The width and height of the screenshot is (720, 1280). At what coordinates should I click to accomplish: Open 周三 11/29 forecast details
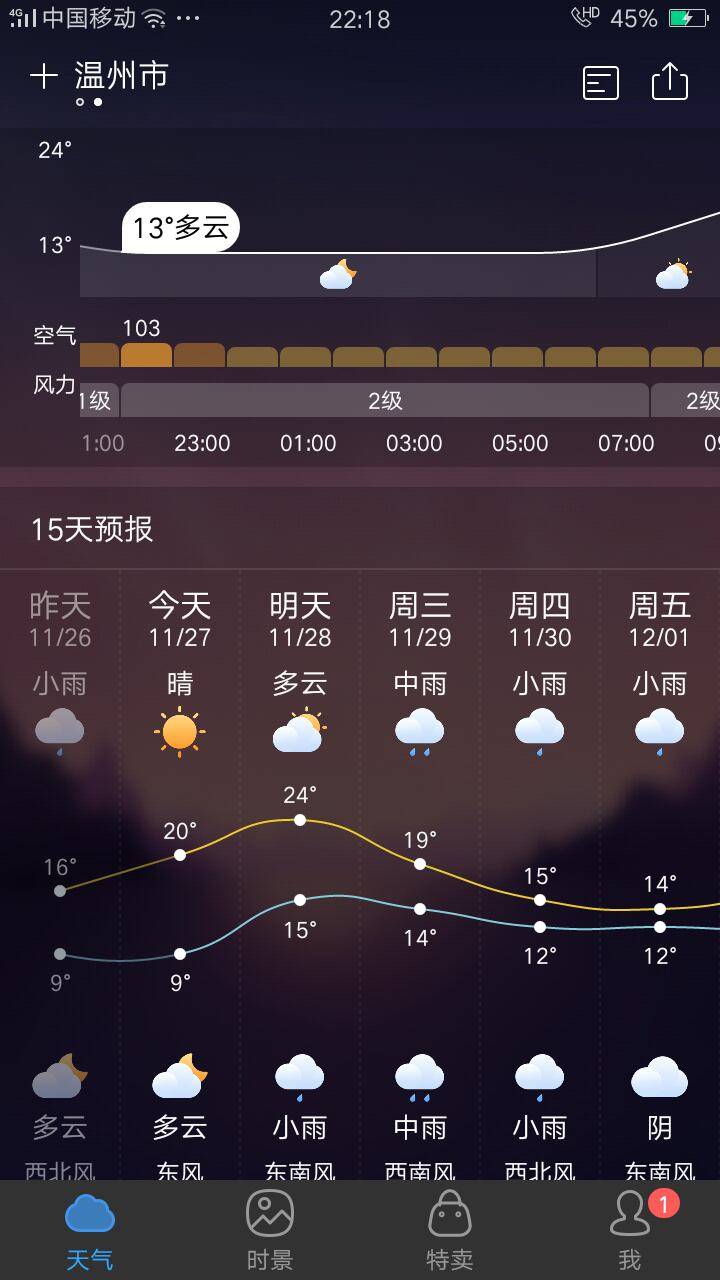tap(420, 620)
